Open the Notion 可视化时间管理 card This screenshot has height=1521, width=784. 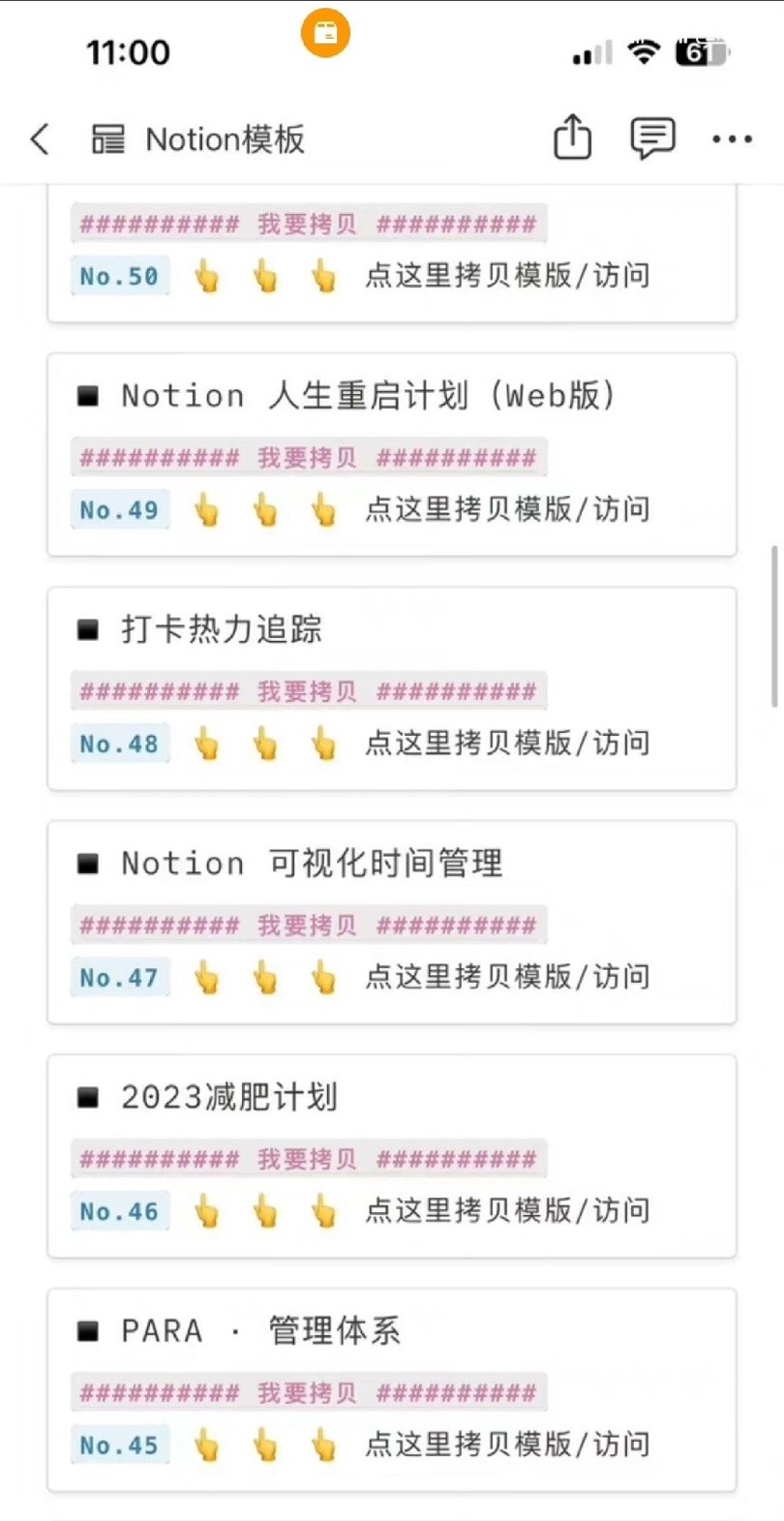312,864
